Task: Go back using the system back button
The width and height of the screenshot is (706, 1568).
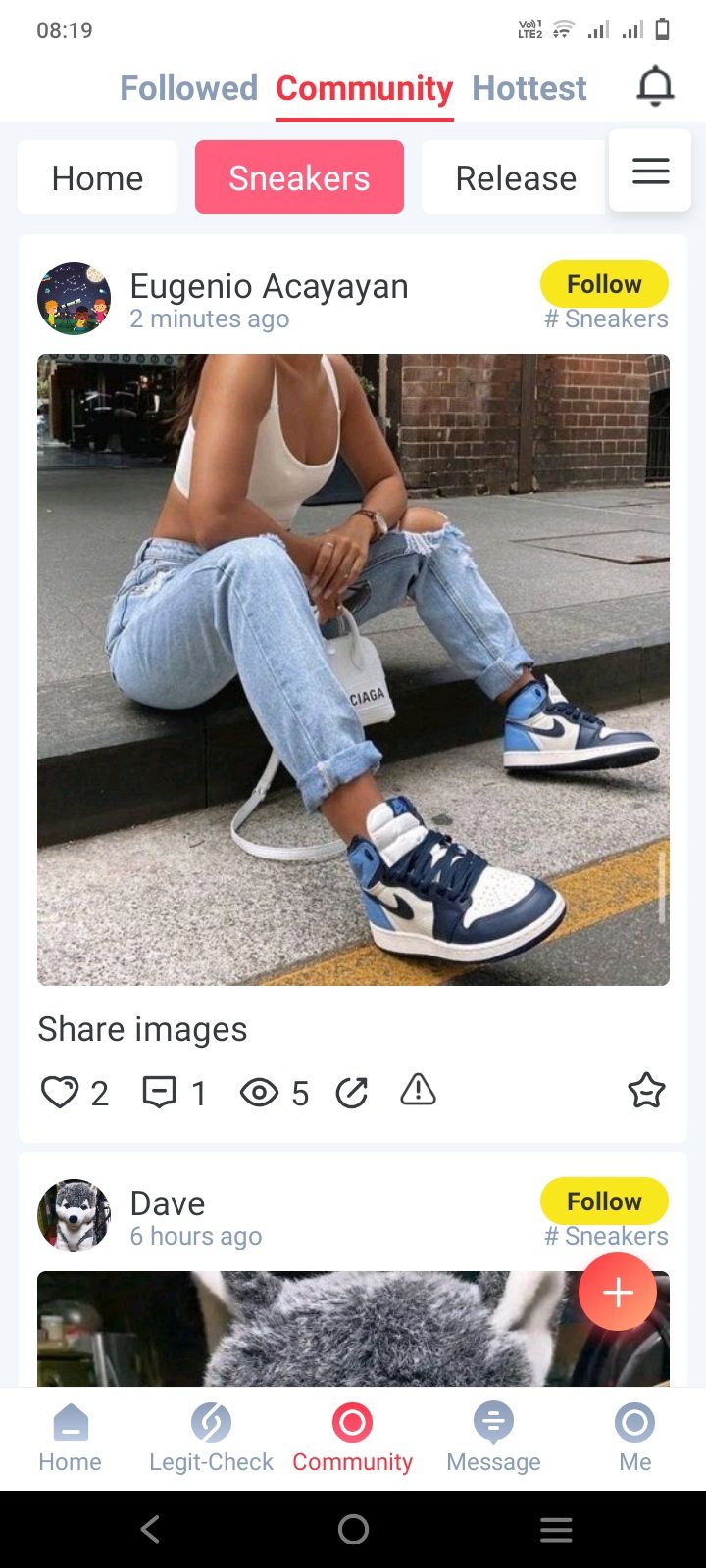Action: (x=150, y=1529)
